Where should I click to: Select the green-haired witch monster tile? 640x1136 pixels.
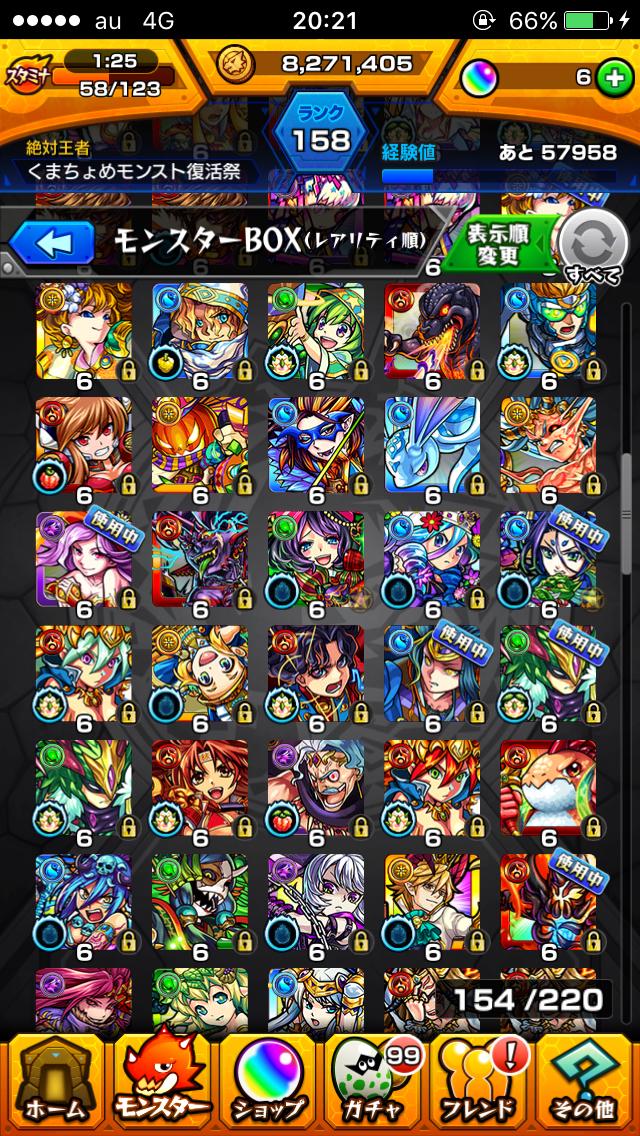pos(316,330)
